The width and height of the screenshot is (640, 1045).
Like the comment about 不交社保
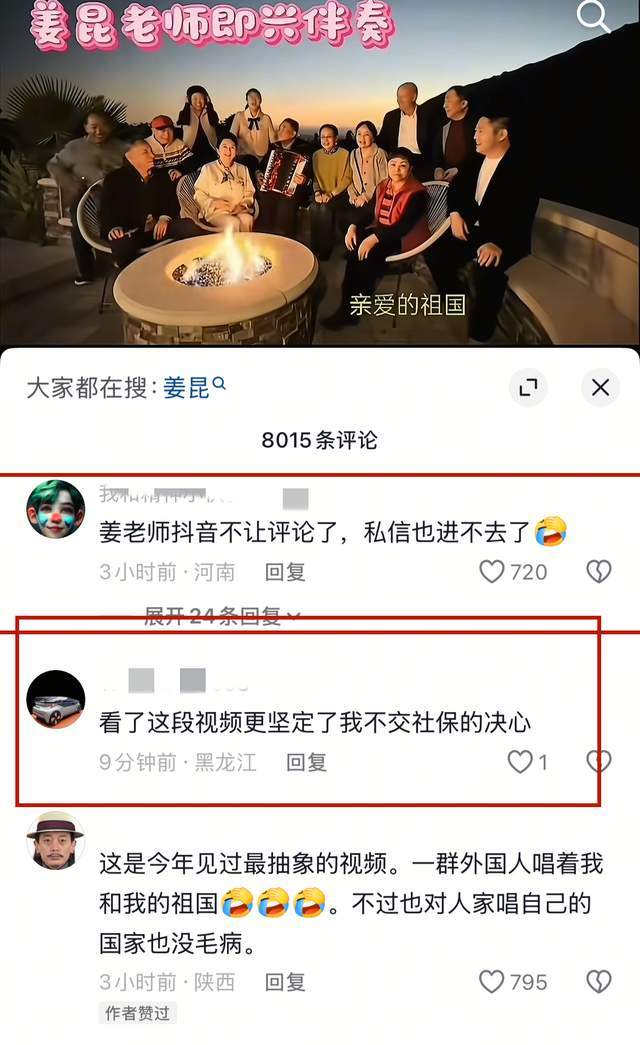(520, 763)
